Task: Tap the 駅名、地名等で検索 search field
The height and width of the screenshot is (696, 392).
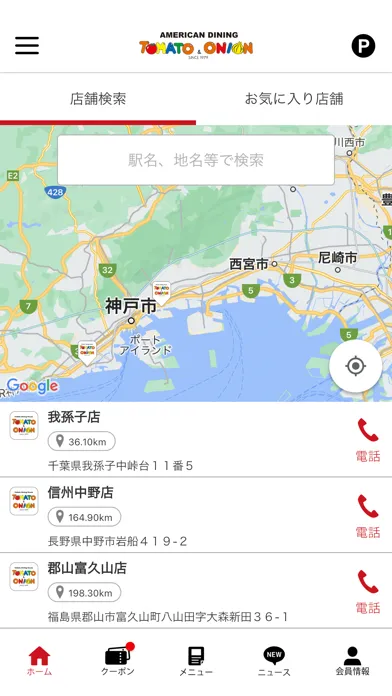Action: 196,160
